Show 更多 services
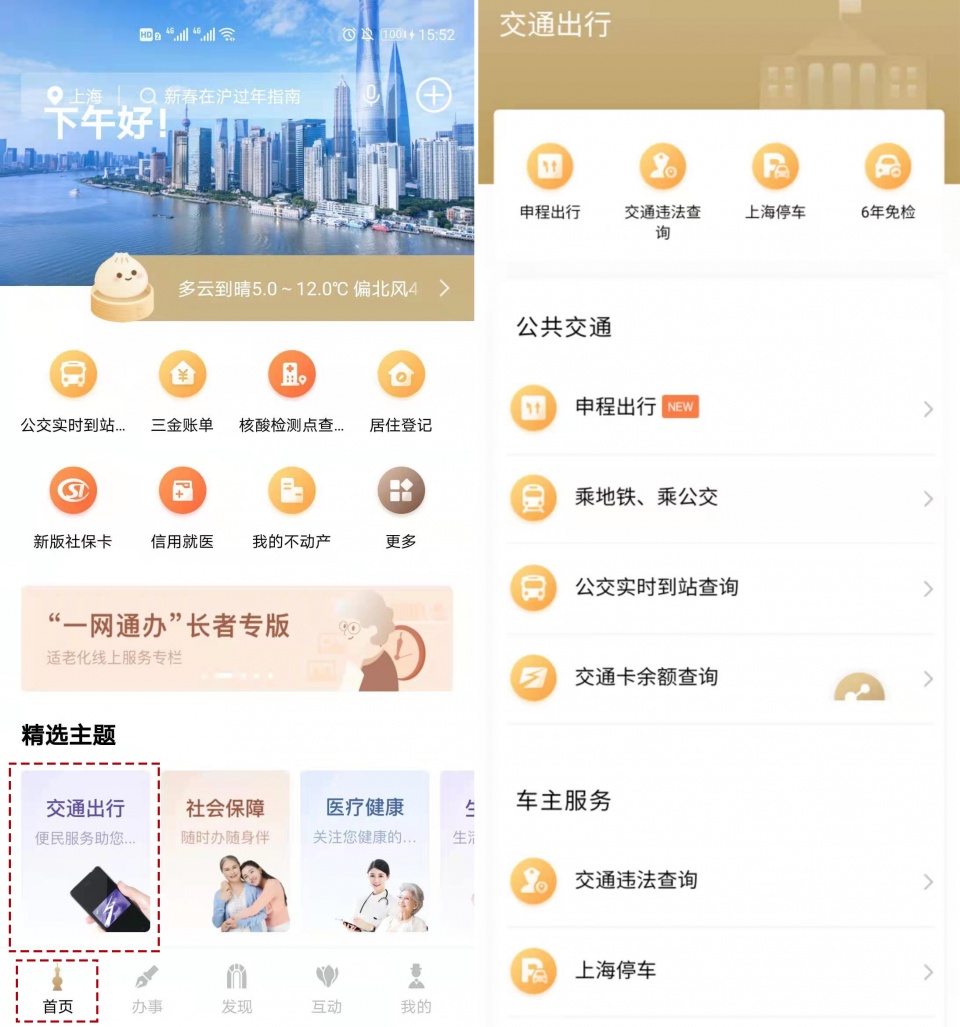This screenshot has height=1027, width=960. (401, 508)
